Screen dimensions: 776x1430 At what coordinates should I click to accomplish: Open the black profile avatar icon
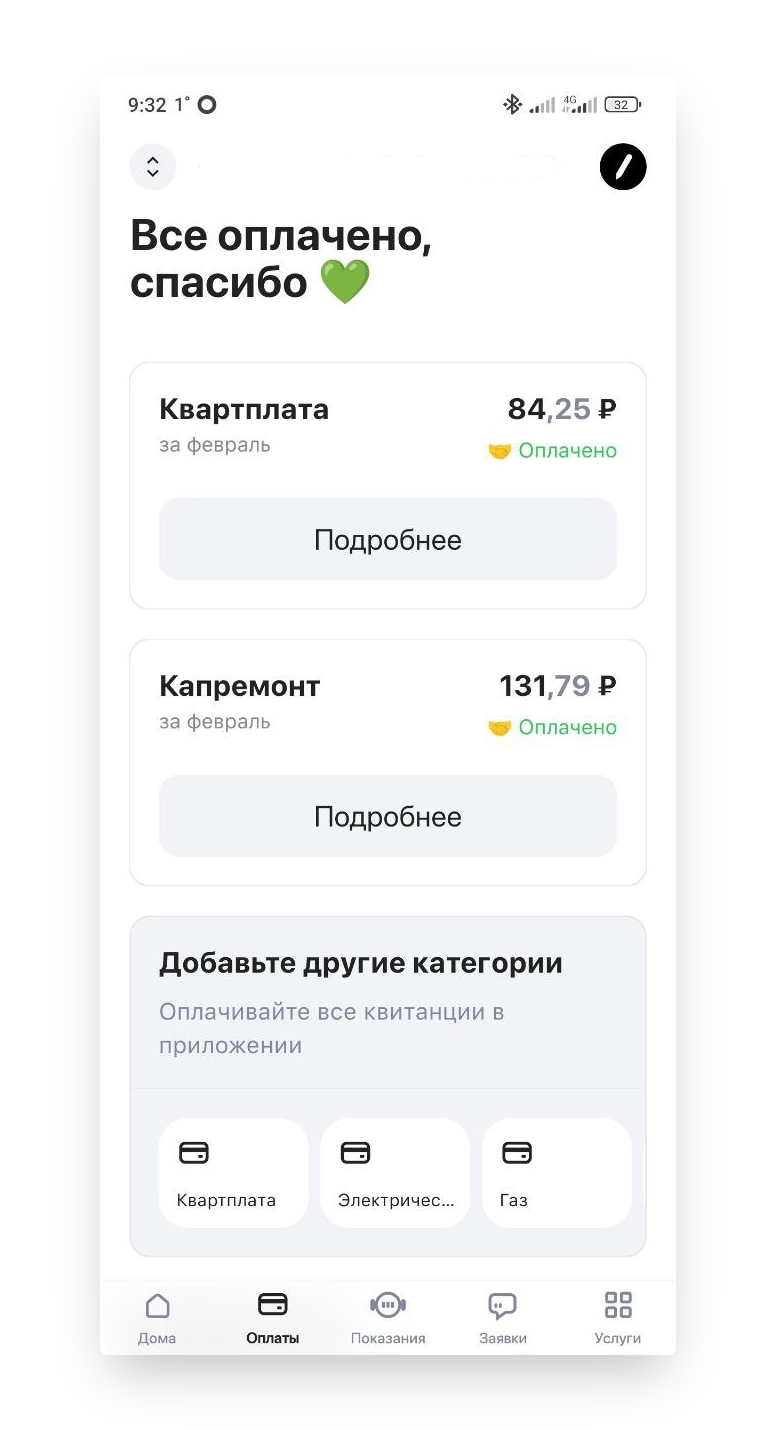[623, 167]
